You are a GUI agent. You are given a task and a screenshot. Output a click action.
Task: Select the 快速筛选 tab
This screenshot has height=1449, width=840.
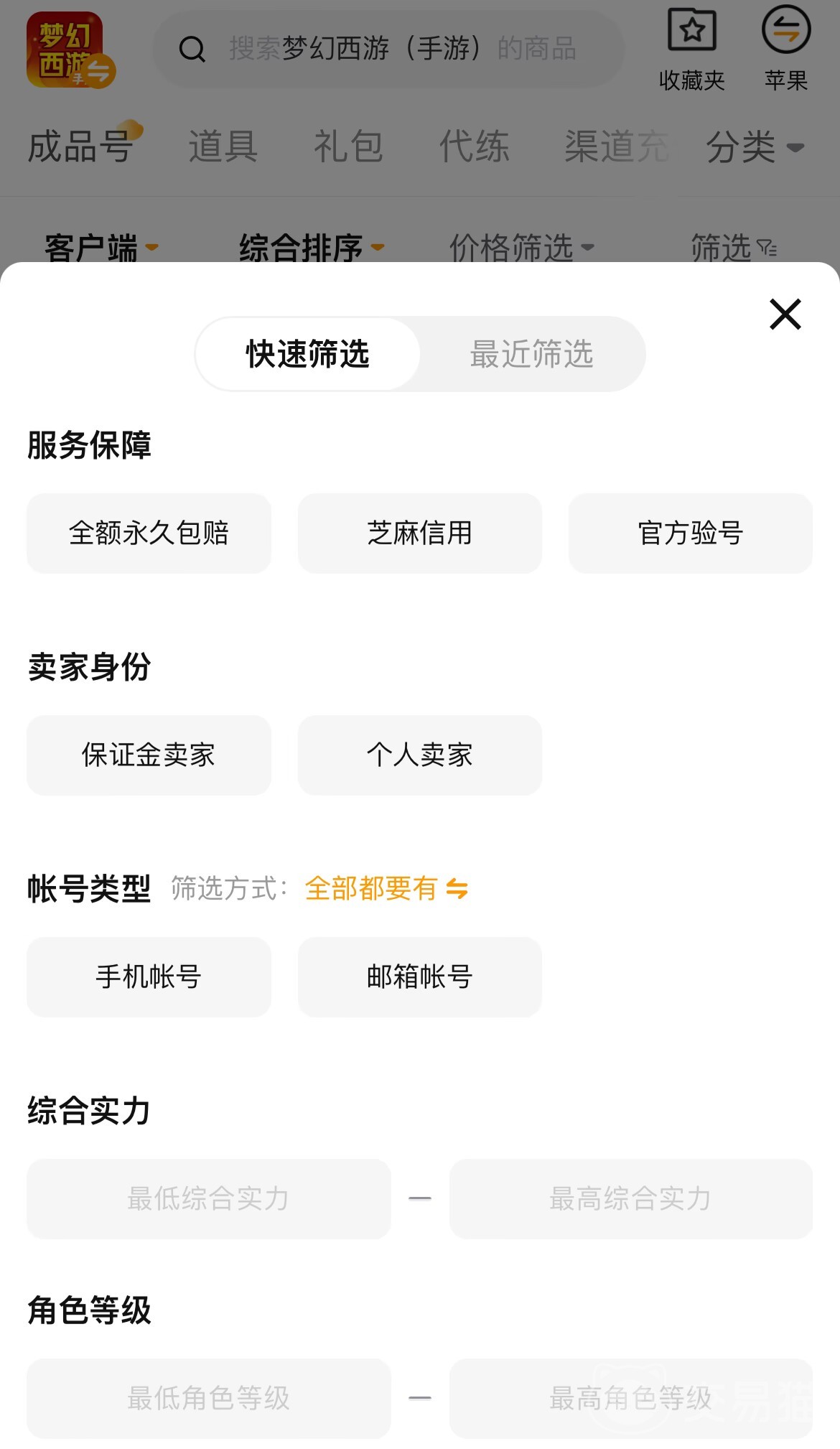tap(308, 354)
